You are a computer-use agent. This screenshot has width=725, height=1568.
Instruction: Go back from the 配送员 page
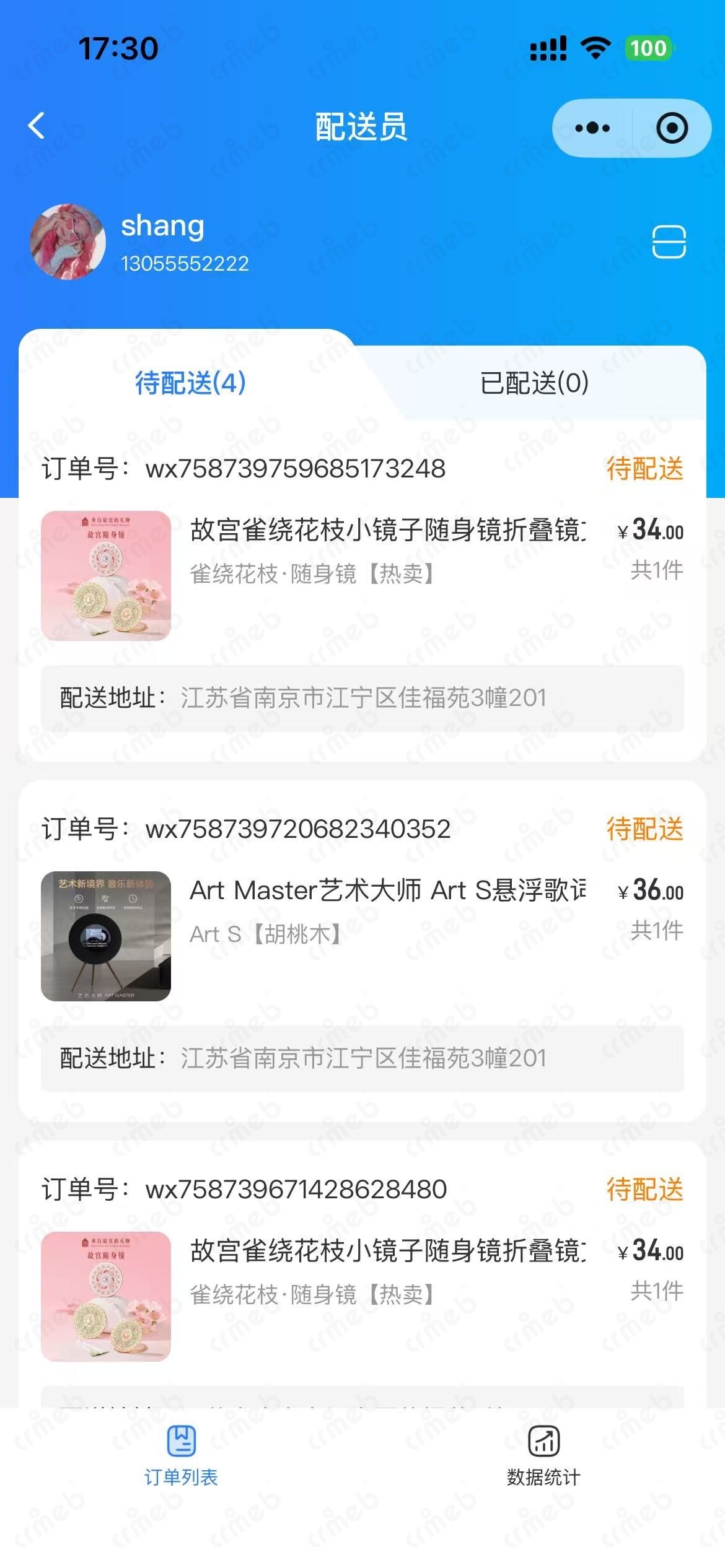click(37, 126)
